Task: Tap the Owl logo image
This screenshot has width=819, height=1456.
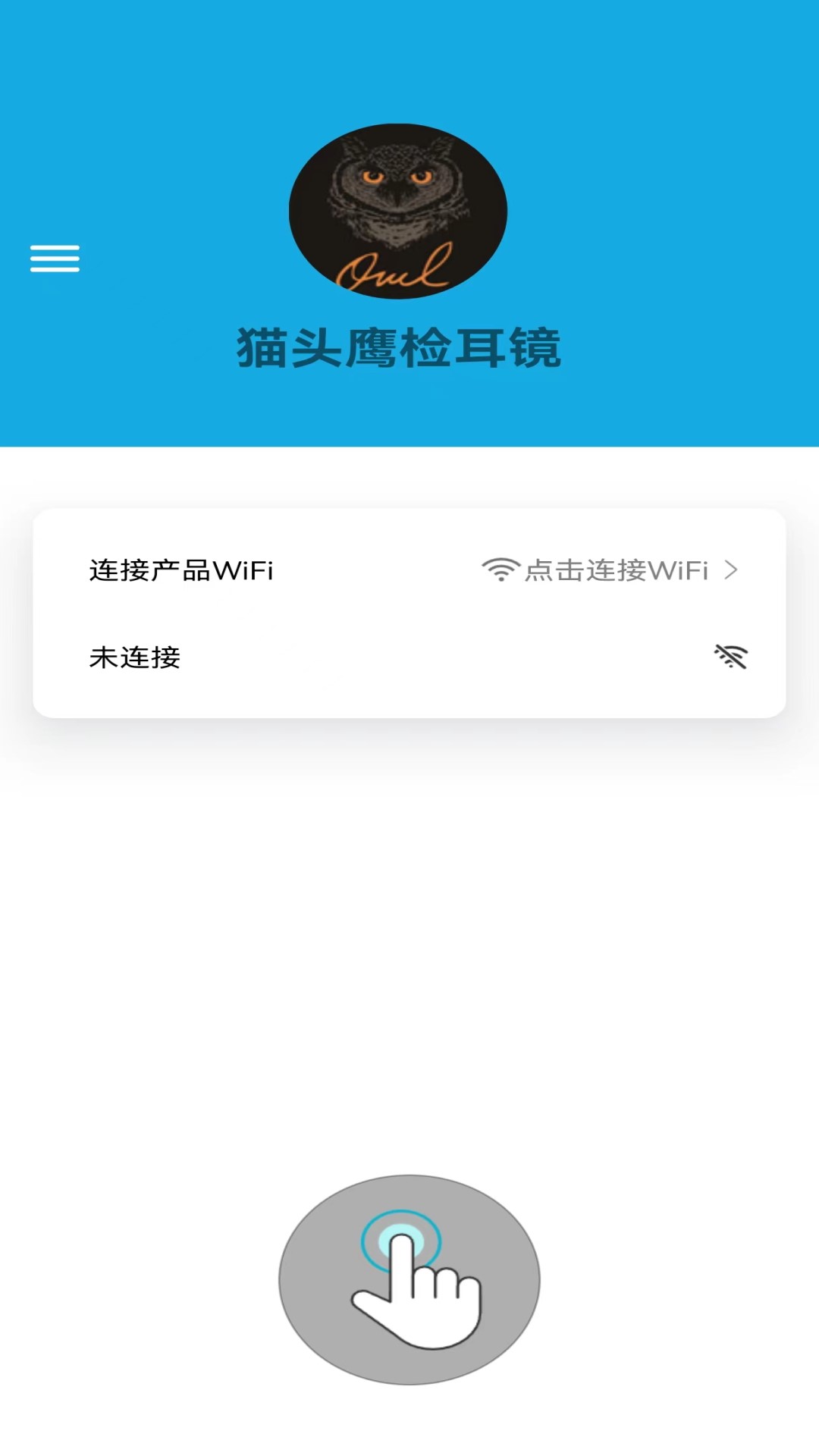Action: click(x=397, y=212)
